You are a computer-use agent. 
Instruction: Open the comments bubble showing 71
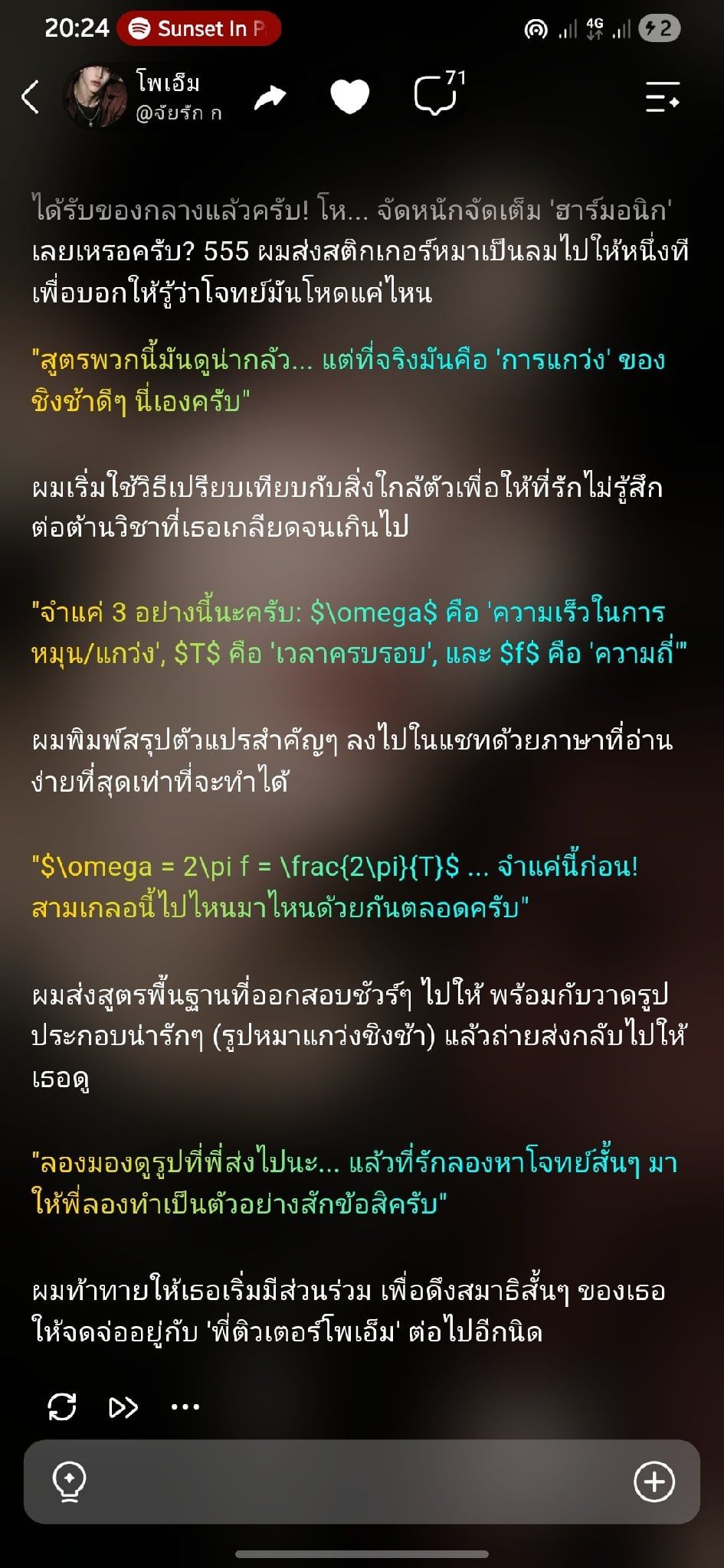pyautogui.click(x=438, y=94)
